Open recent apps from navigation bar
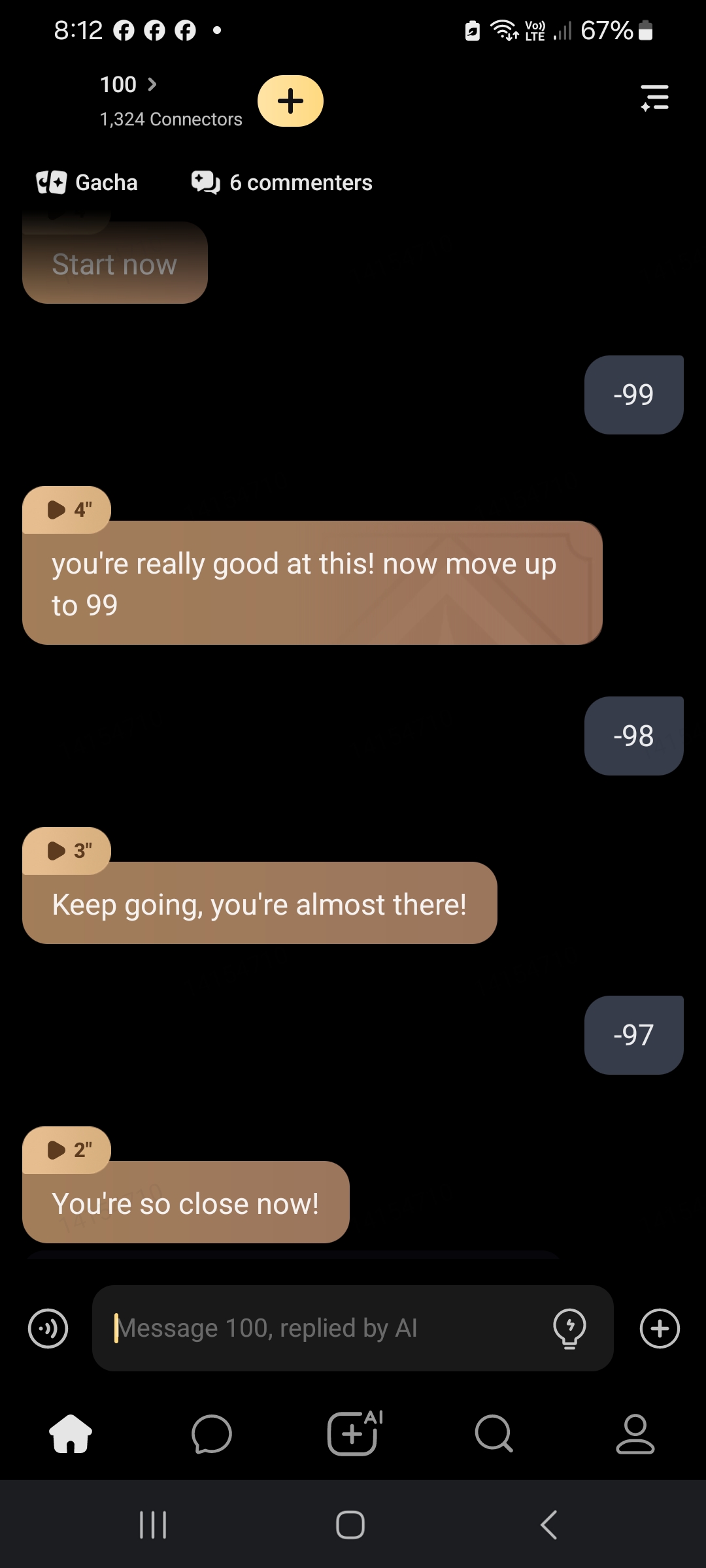 coord(153,1525)
